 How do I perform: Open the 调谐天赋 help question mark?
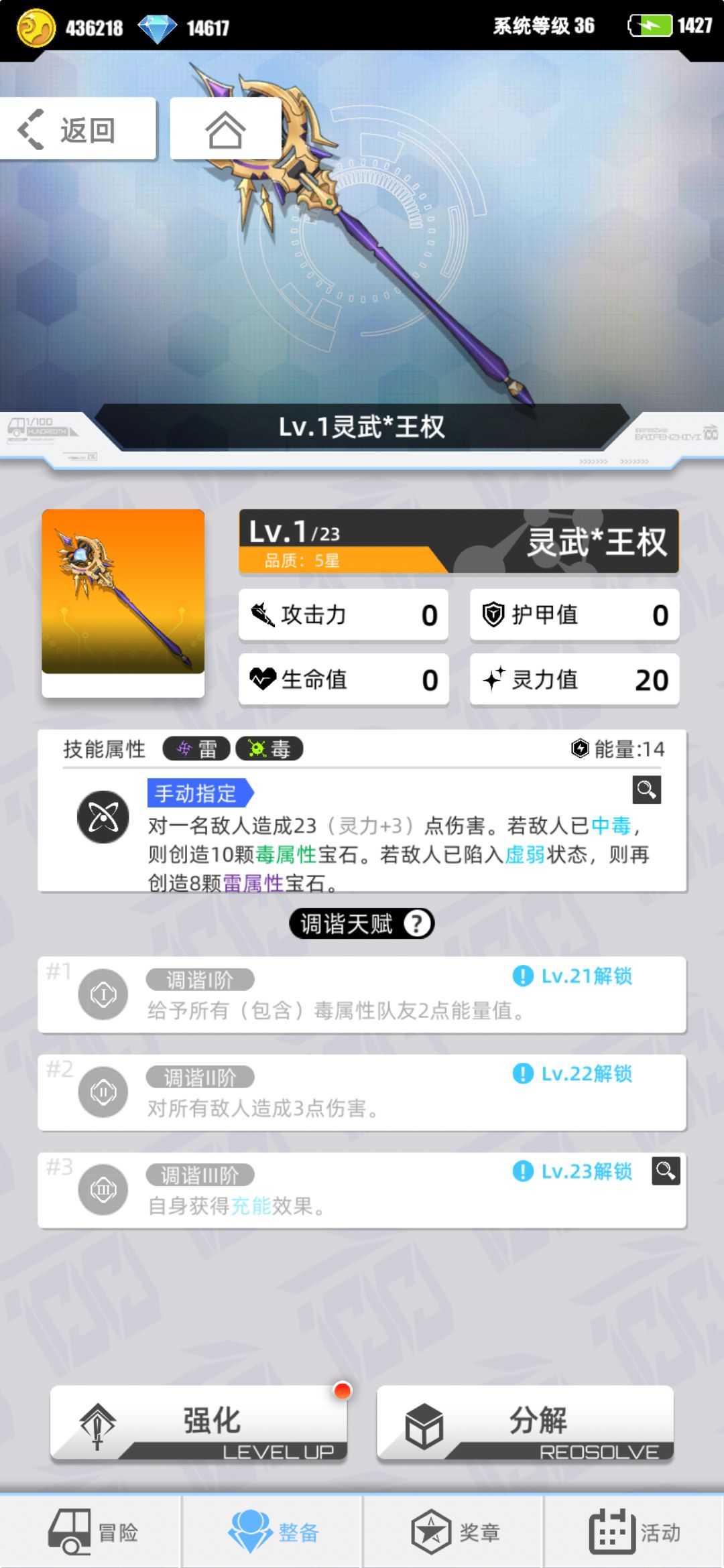[x=417, y=923]
